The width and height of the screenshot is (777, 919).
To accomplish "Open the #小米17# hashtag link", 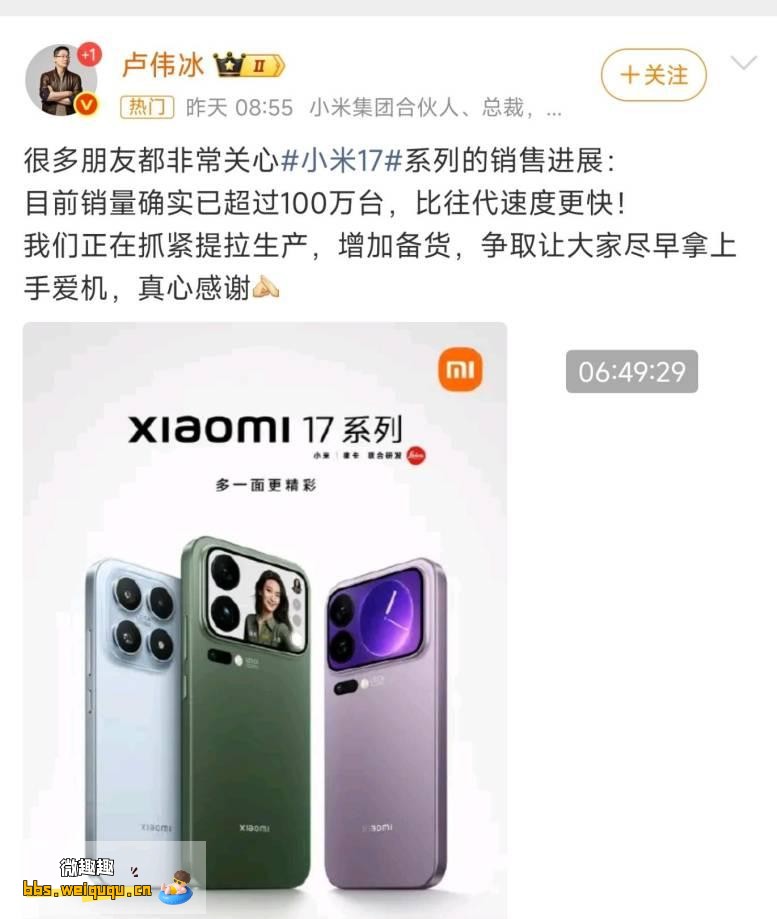I will pyautogui.click(x=341, y=161).
